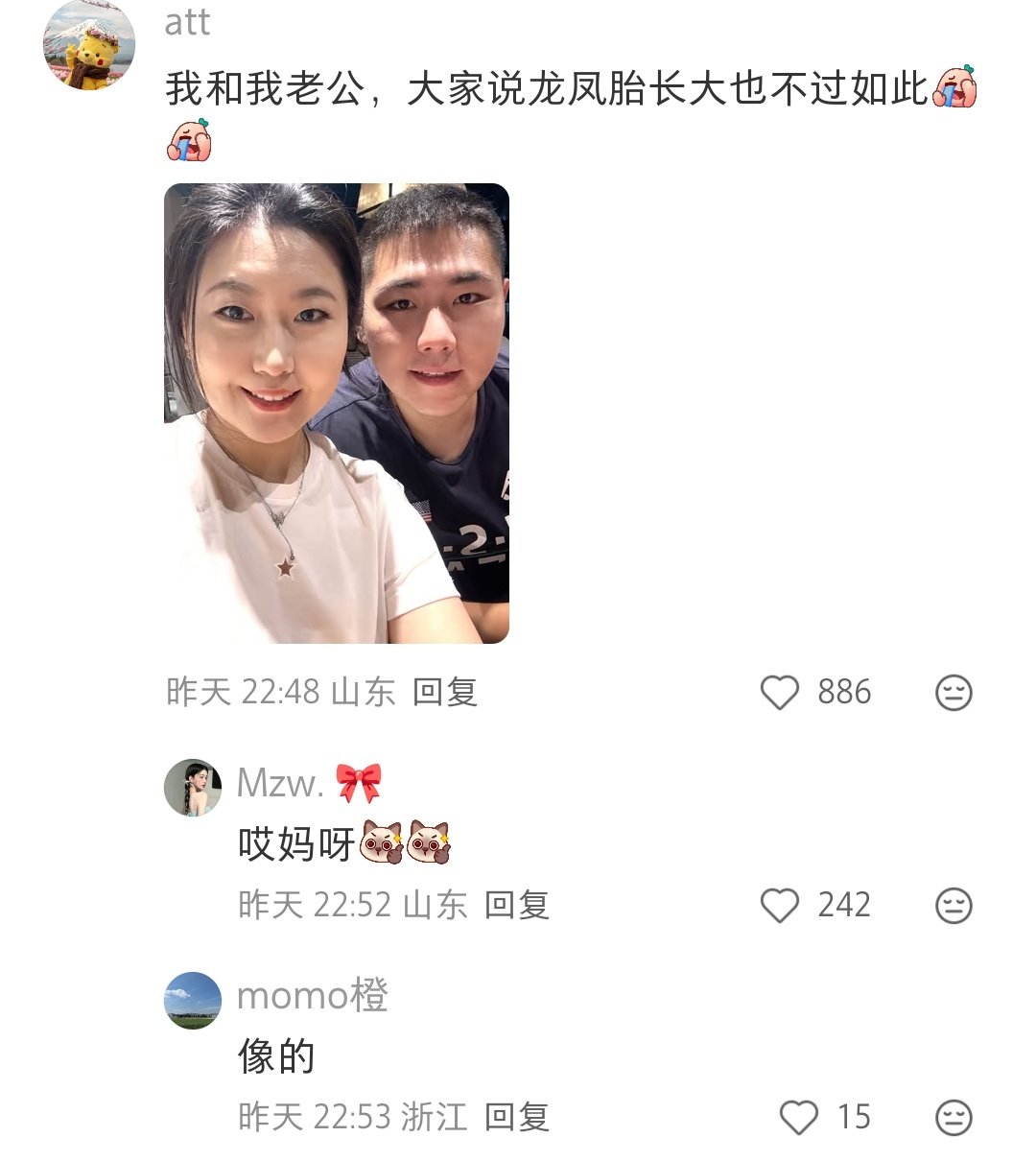This screenshot has height=1161, width=1036.
Task: Like Mzw.'s comment with 242 likes
Action: [x=780, y=905]
